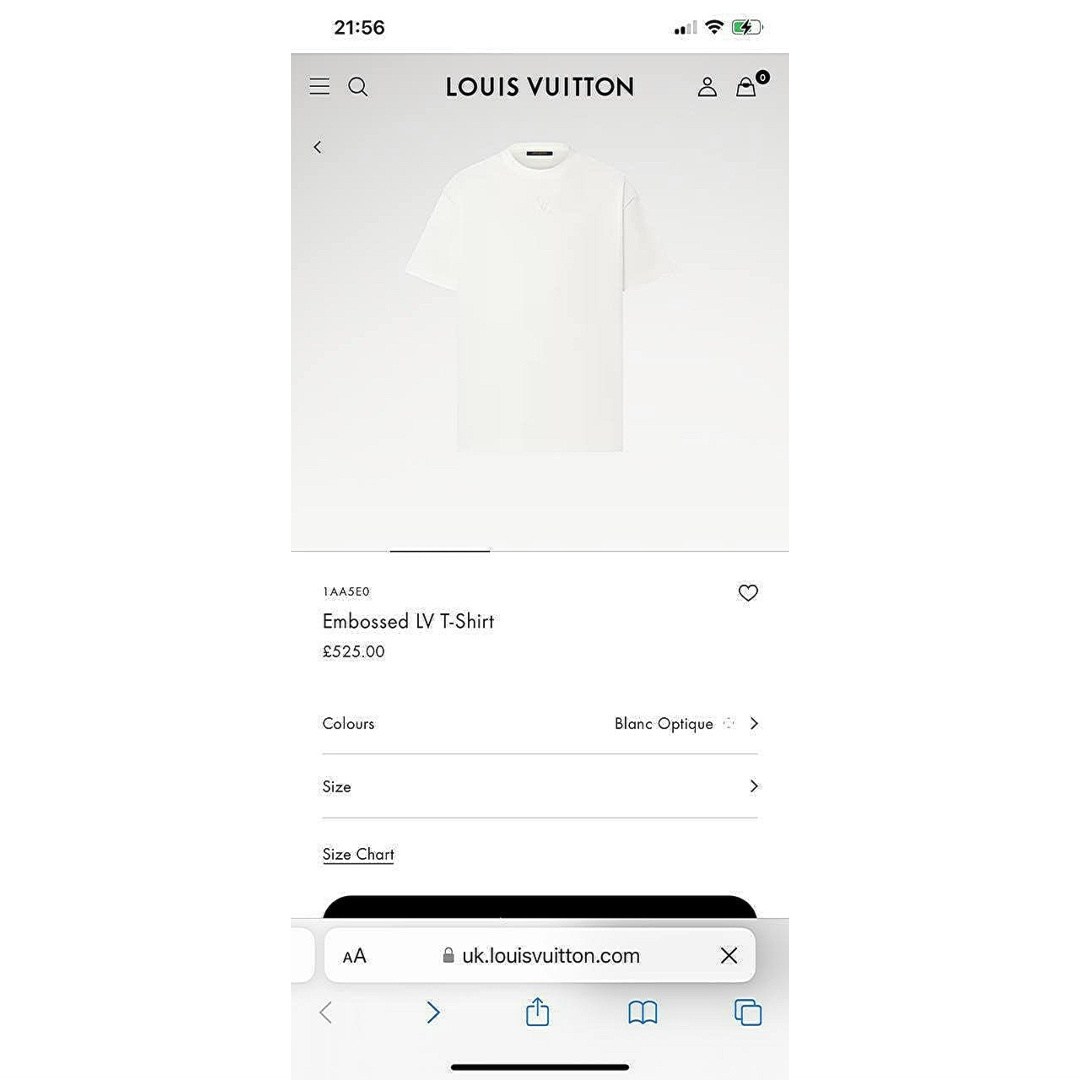Viewport: 1080px width, 1080px height.
Task: Open the hamburger menu
Action: pos(320,87)
